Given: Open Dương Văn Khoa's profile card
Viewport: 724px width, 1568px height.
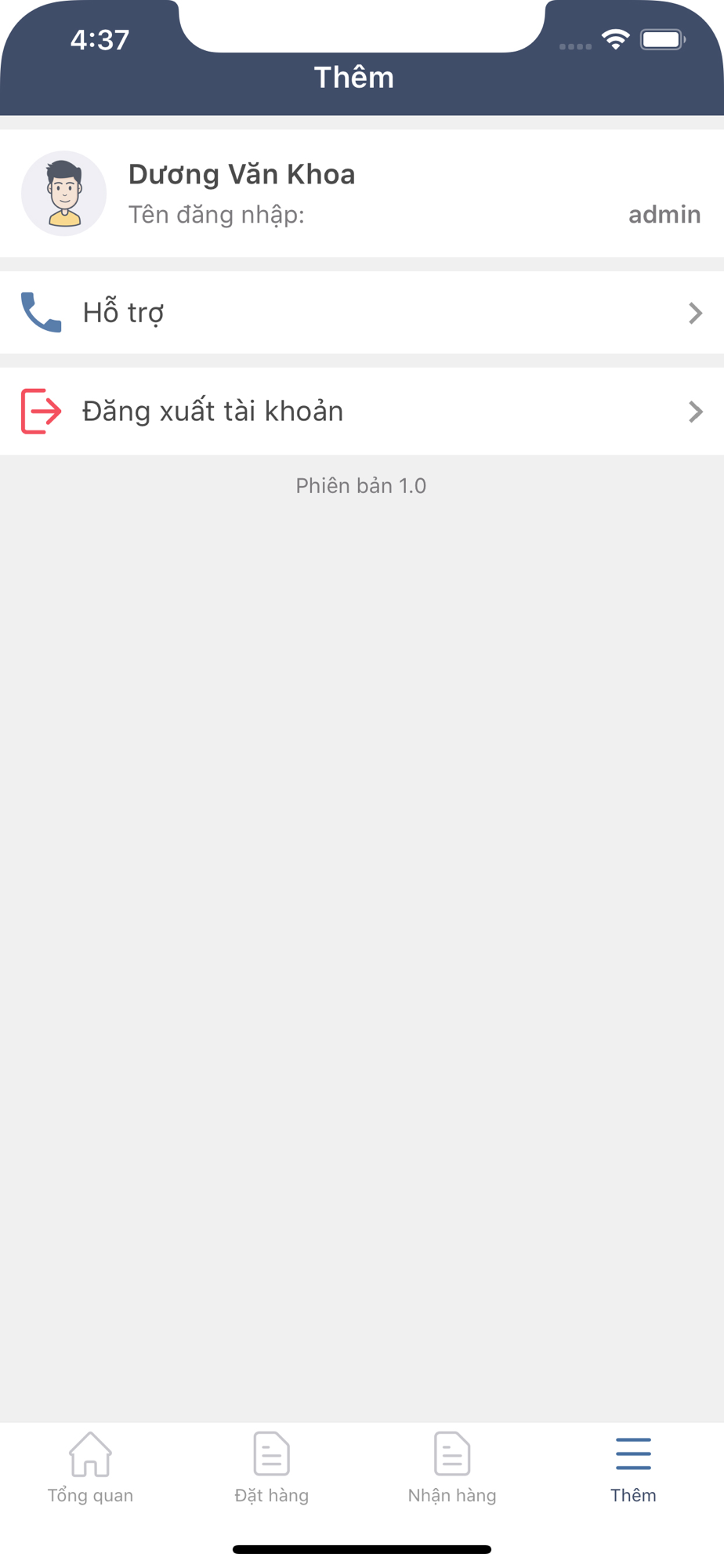Looking at the screenshot, I should tap(362, 194).
